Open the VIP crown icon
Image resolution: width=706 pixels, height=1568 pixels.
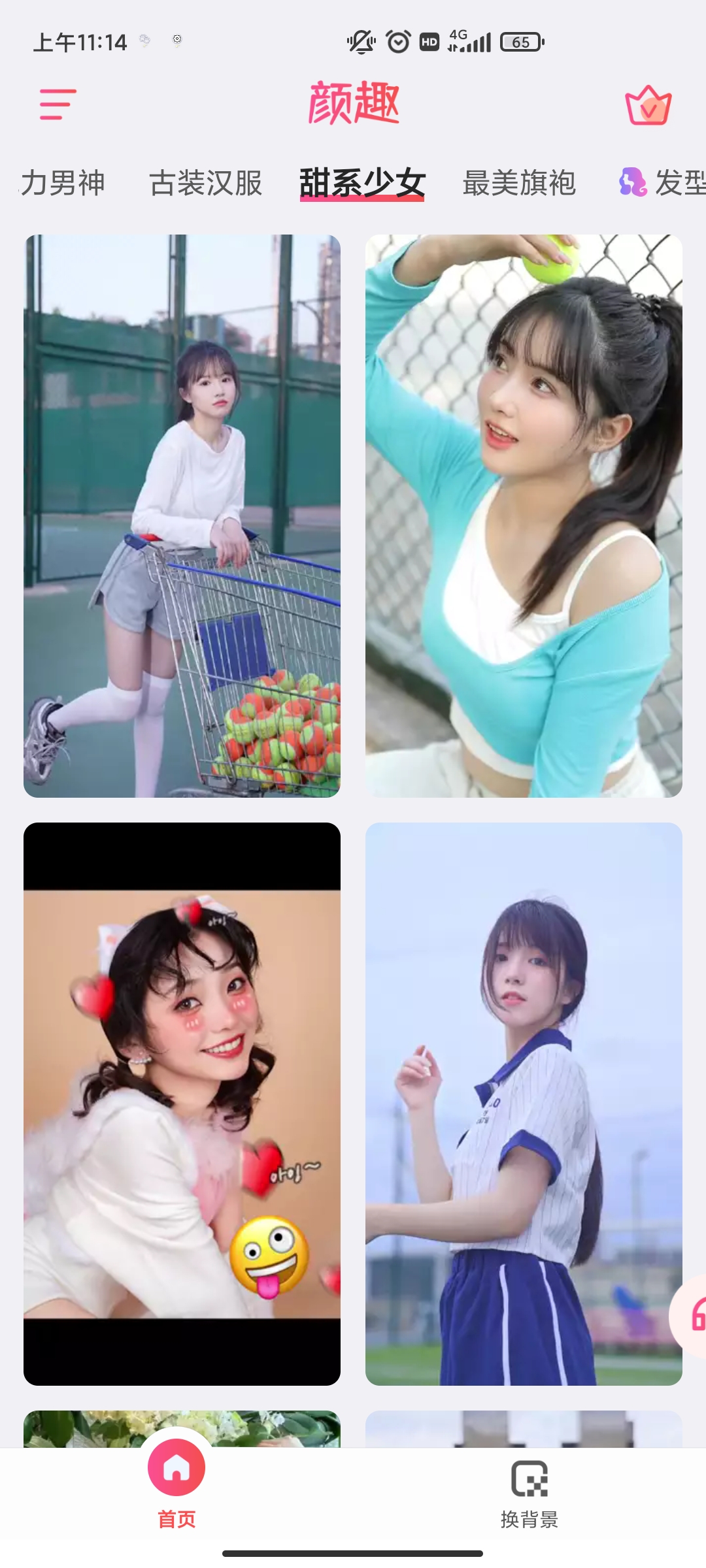[648, 106]
